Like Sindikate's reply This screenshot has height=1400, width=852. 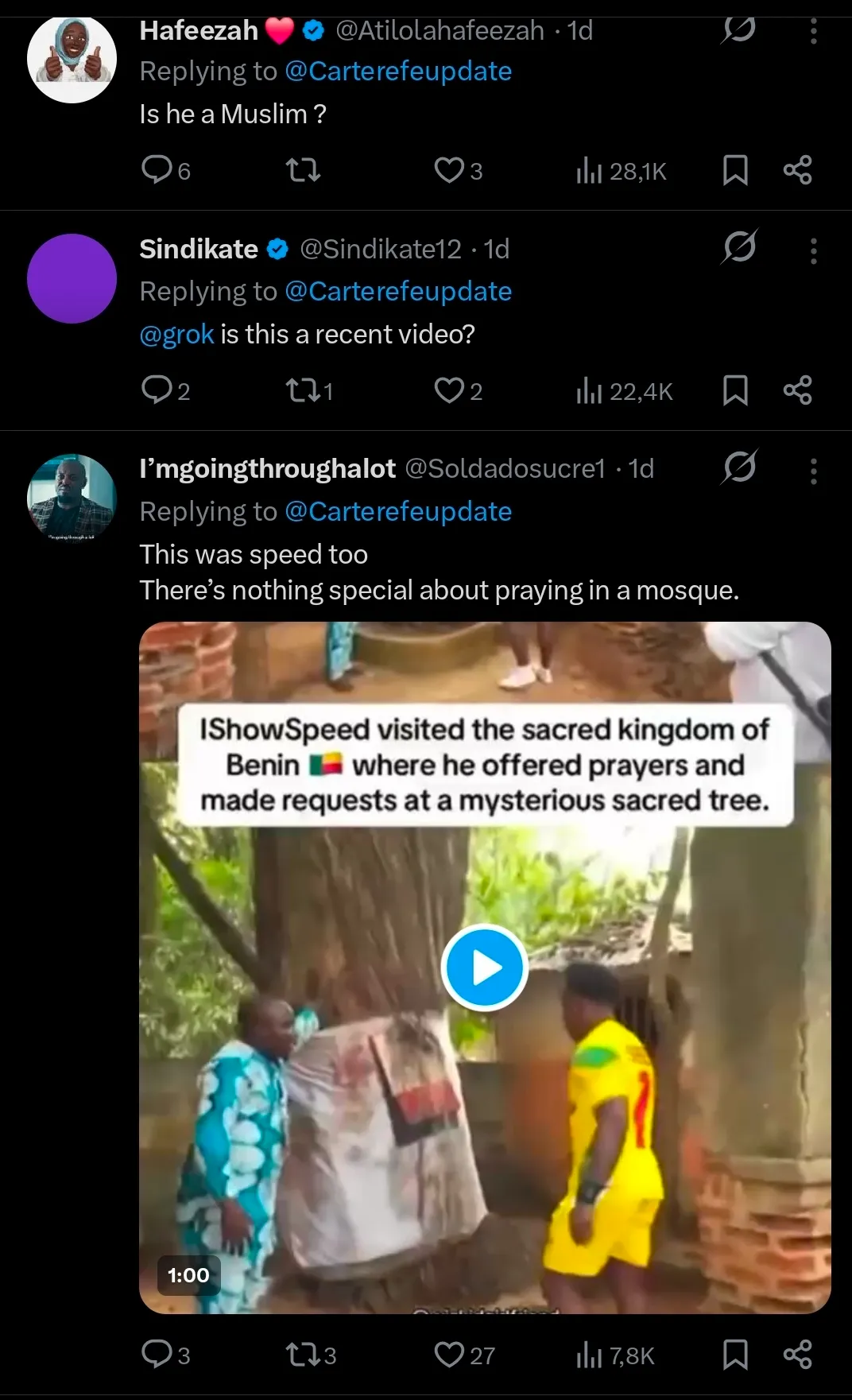449,390
